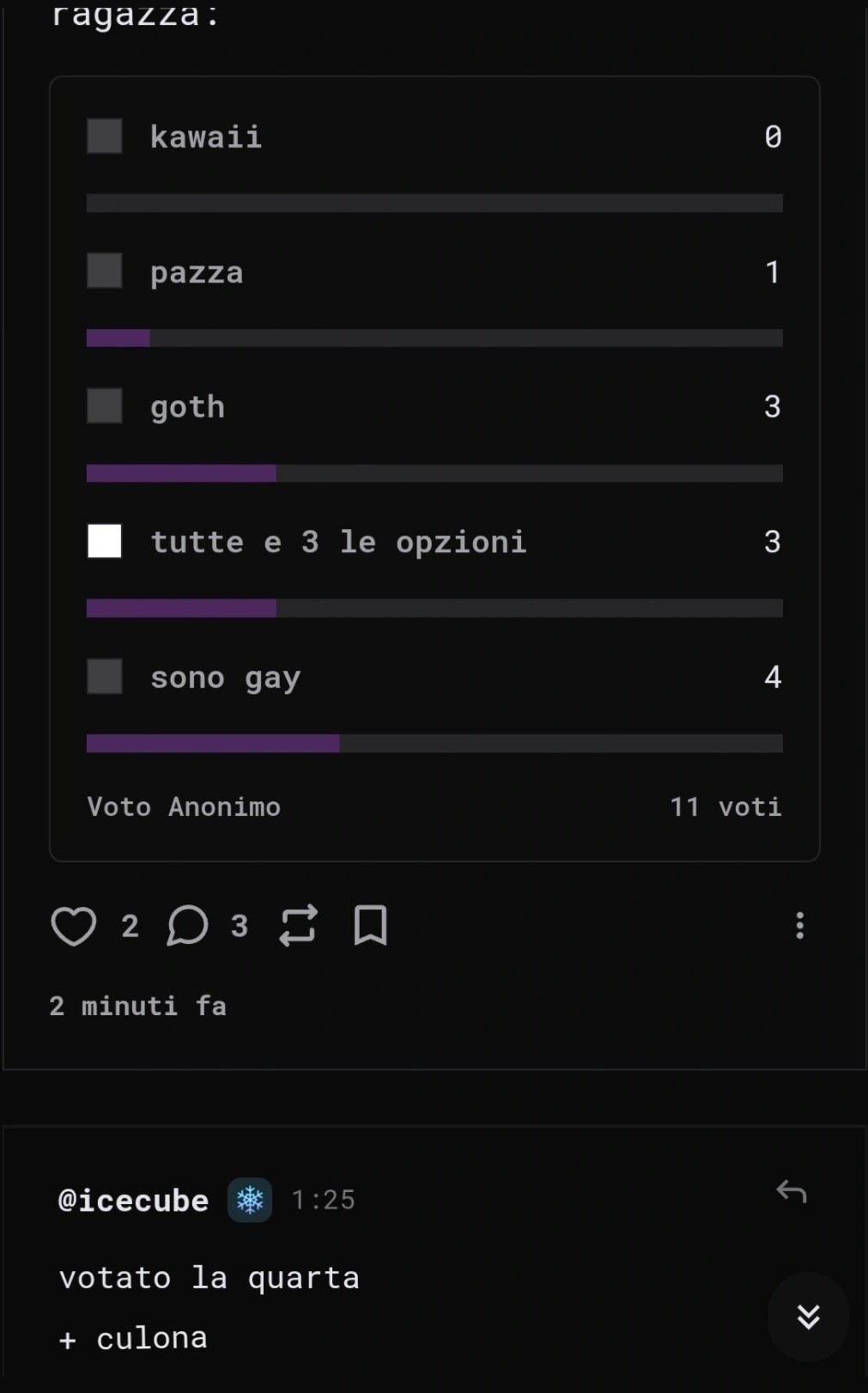Tick the sono gay checkbox

click(105, 677)
